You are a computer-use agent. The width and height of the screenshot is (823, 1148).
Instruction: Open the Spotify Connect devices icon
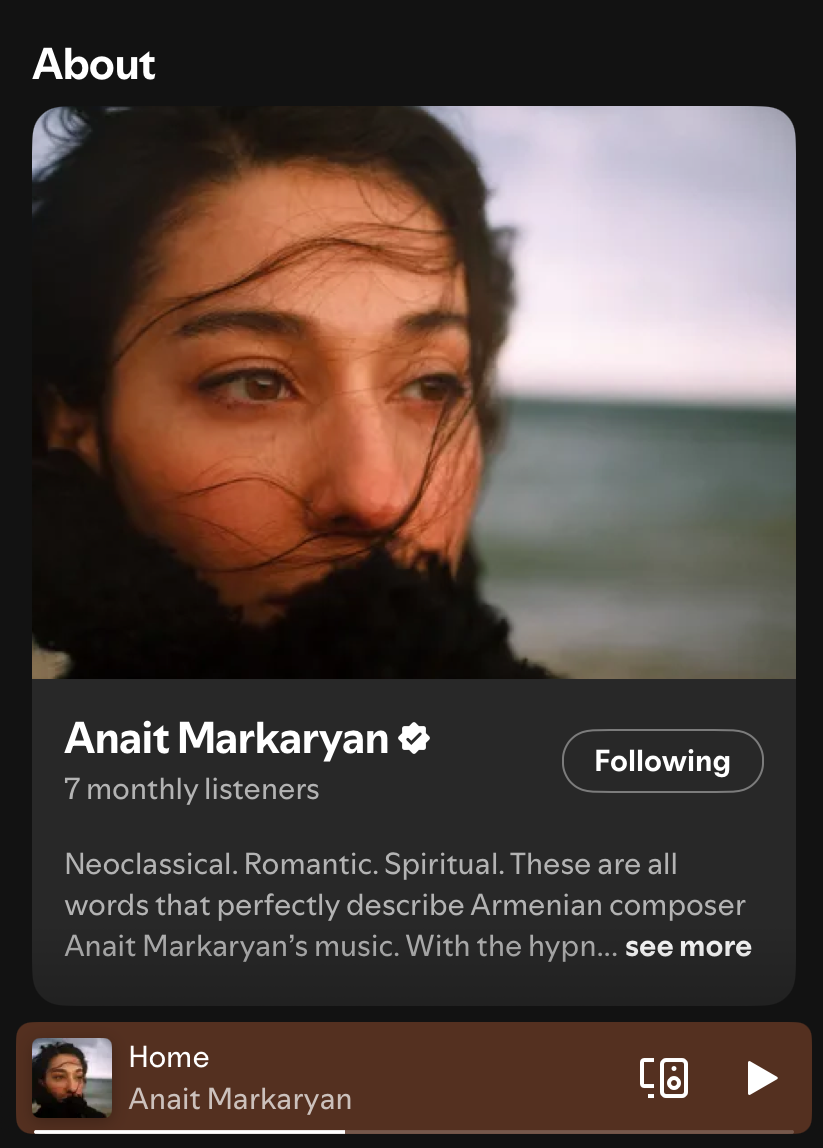coord(664,1078)
